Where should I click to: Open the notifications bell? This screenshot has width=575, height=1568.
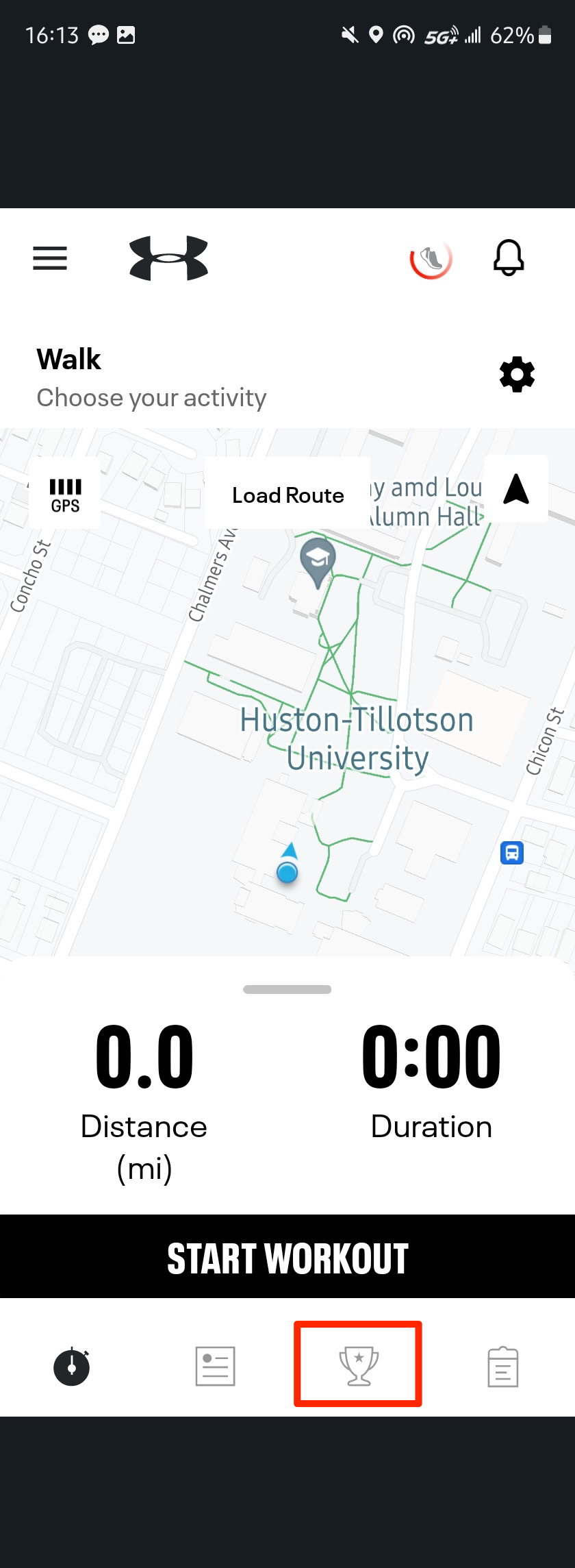(509, 258)
